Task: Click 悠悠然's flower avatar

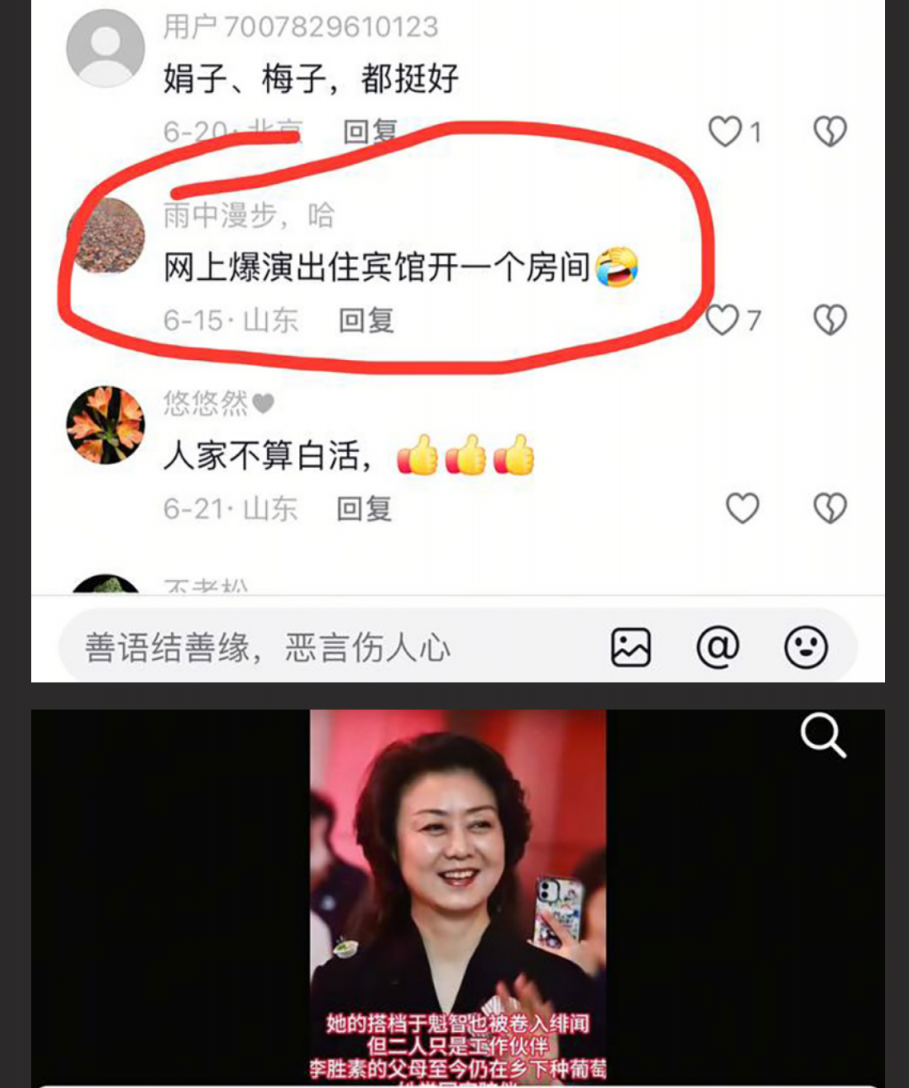Action: [x=105, y=428]
